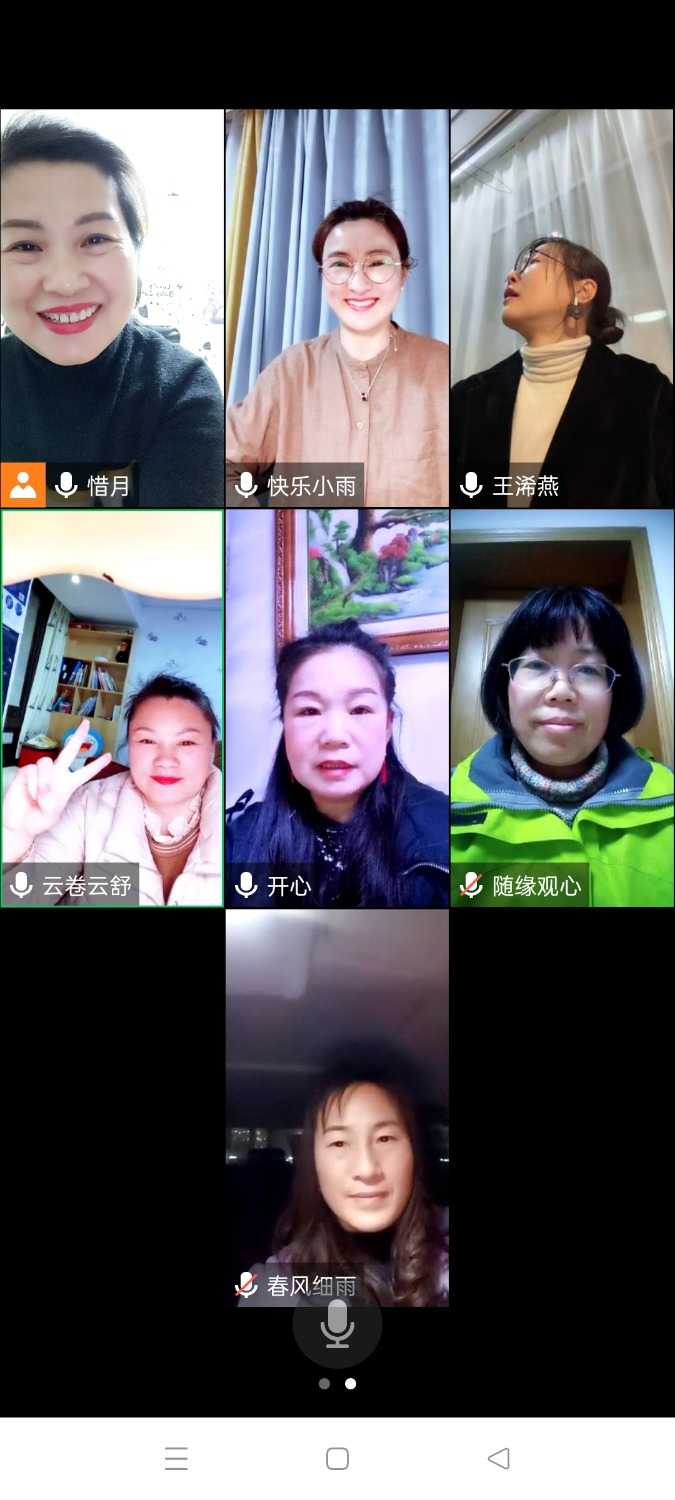Image resolution: width=675 pixels, height=1500 pixels.
Task: Open recent apps from navigation bar
Action: (176, 1458)
